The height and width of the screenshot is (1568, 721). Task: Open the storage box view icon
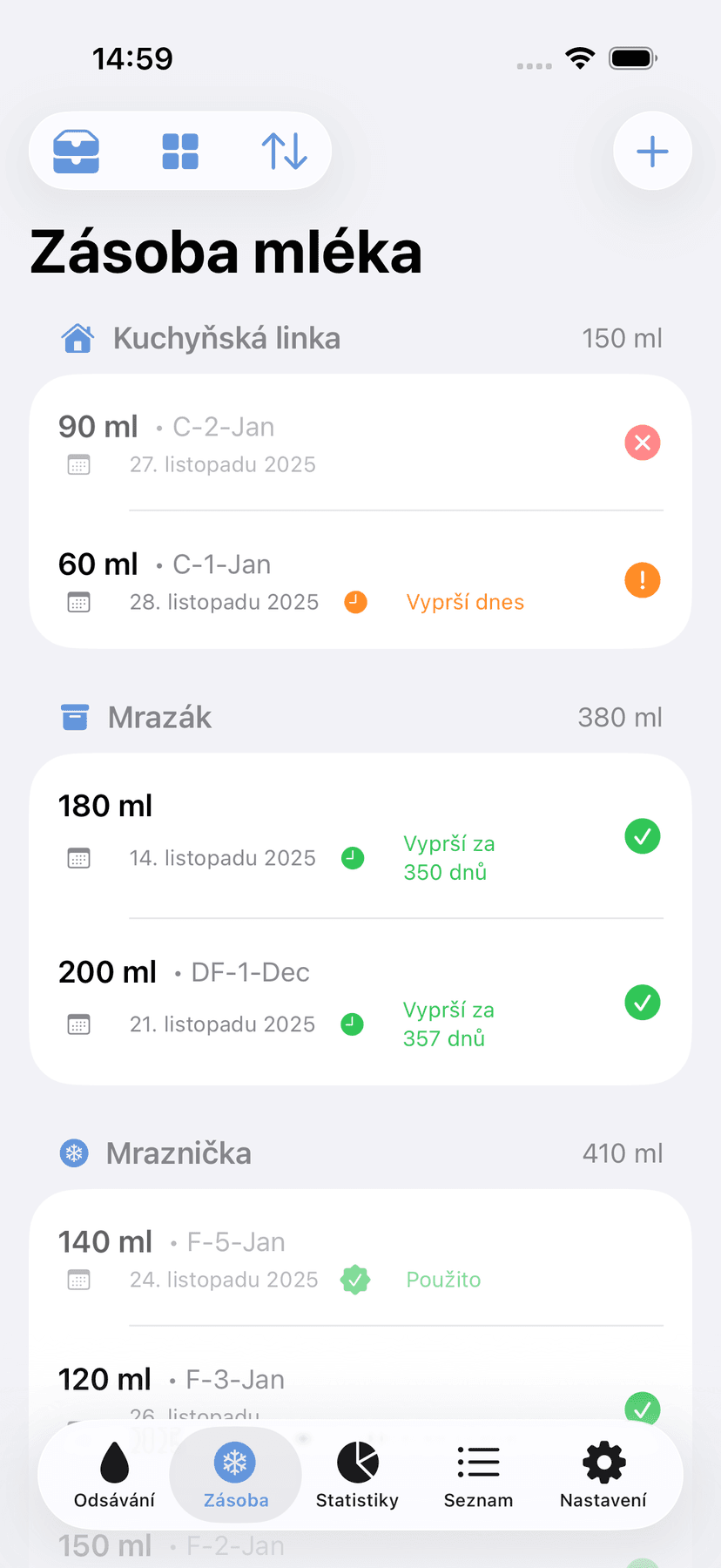(x=77, y=151)
